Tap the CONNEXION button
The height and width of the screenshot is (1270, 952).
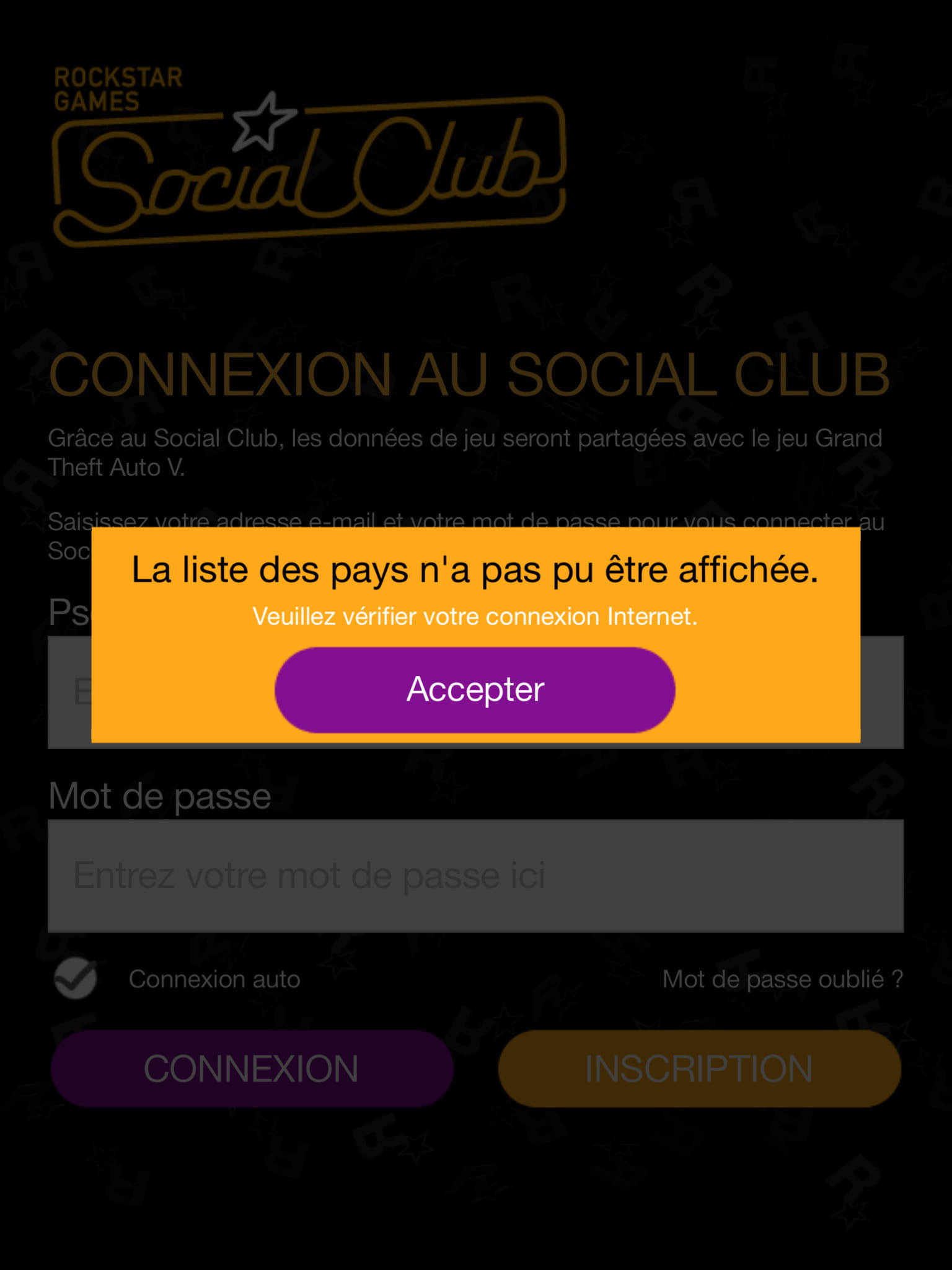[252, 1068]
